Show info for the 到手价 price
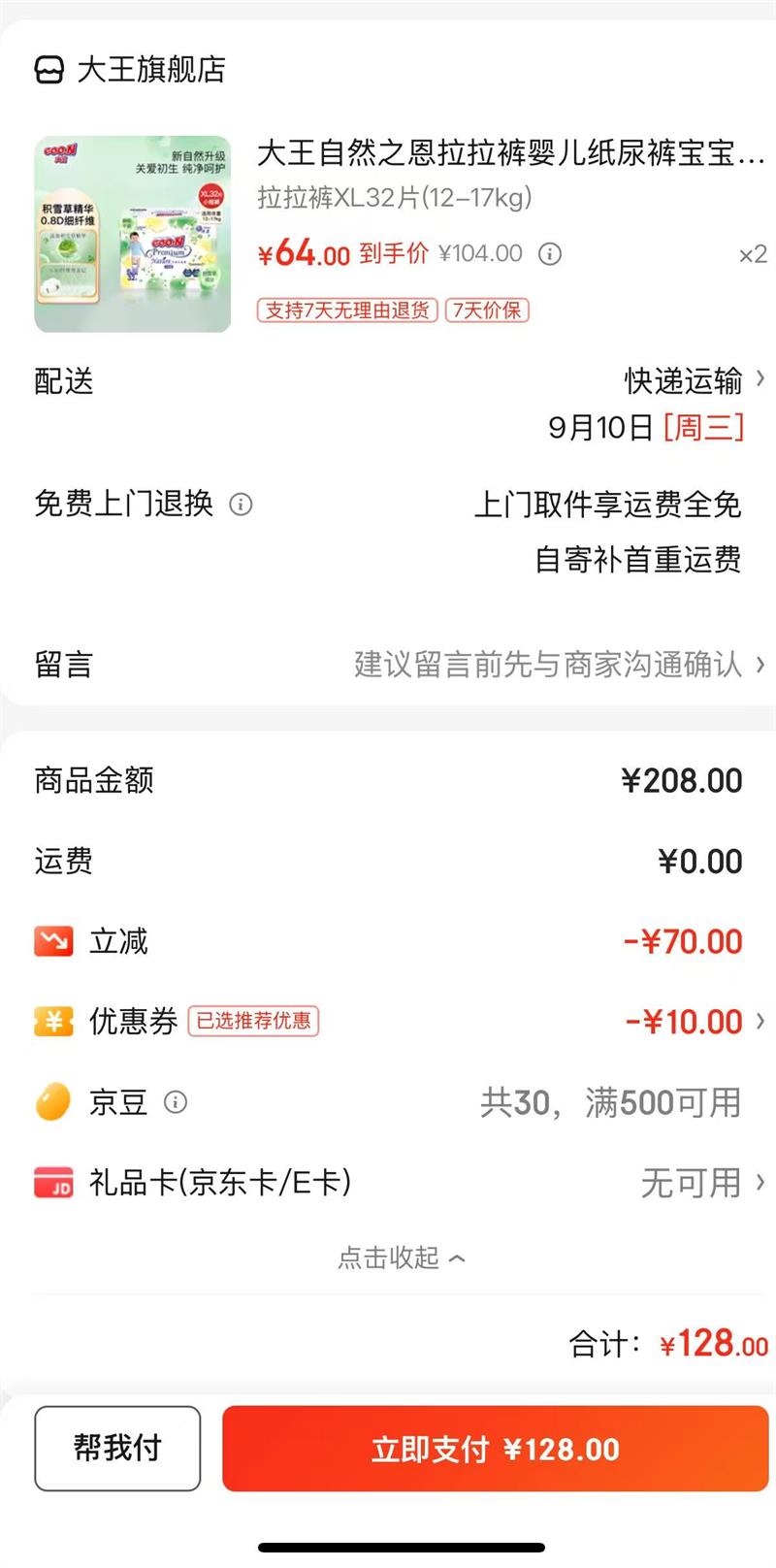 pos(550,254)
